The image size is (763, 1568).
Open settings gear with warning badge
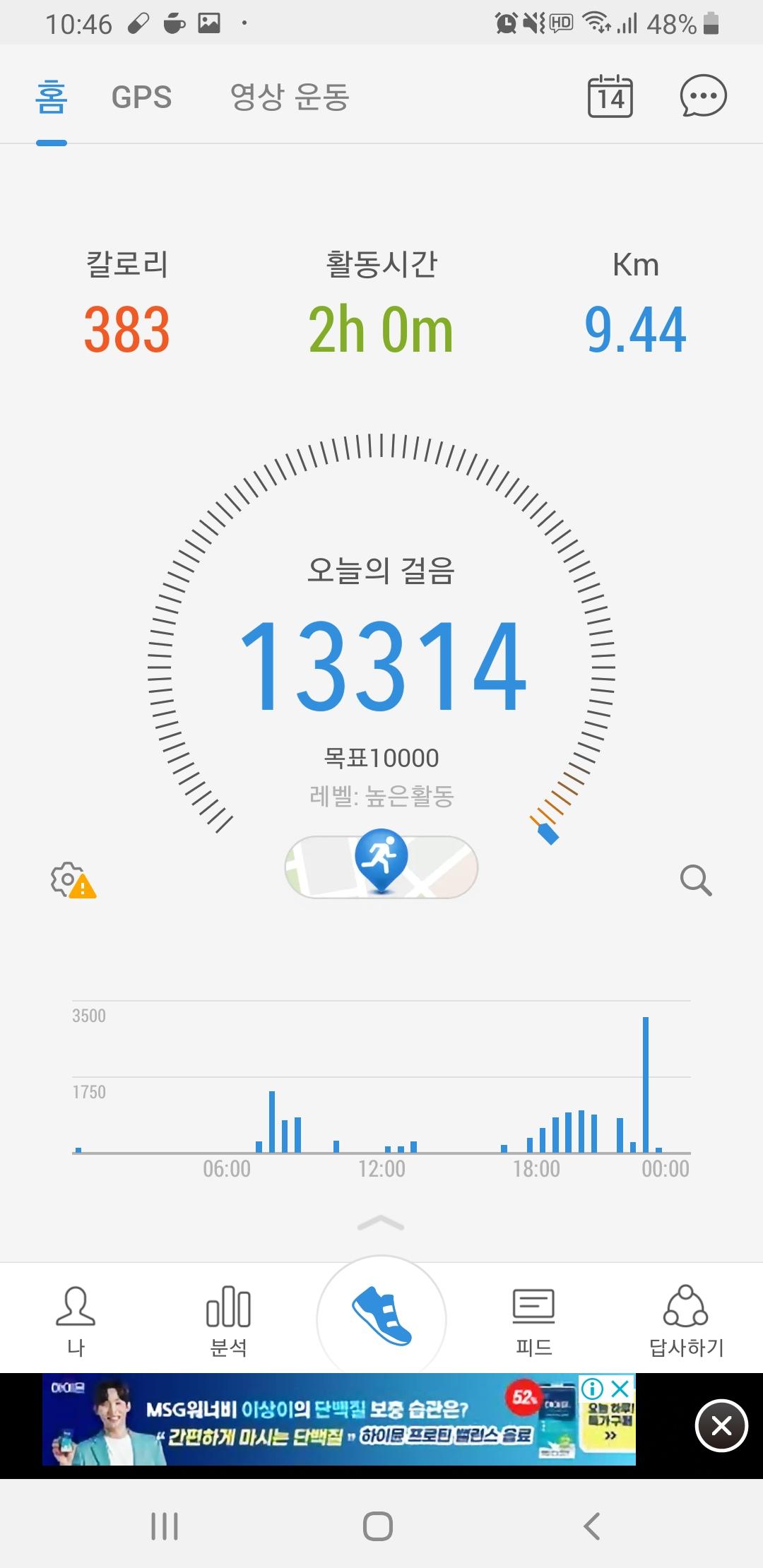point(72,880)
